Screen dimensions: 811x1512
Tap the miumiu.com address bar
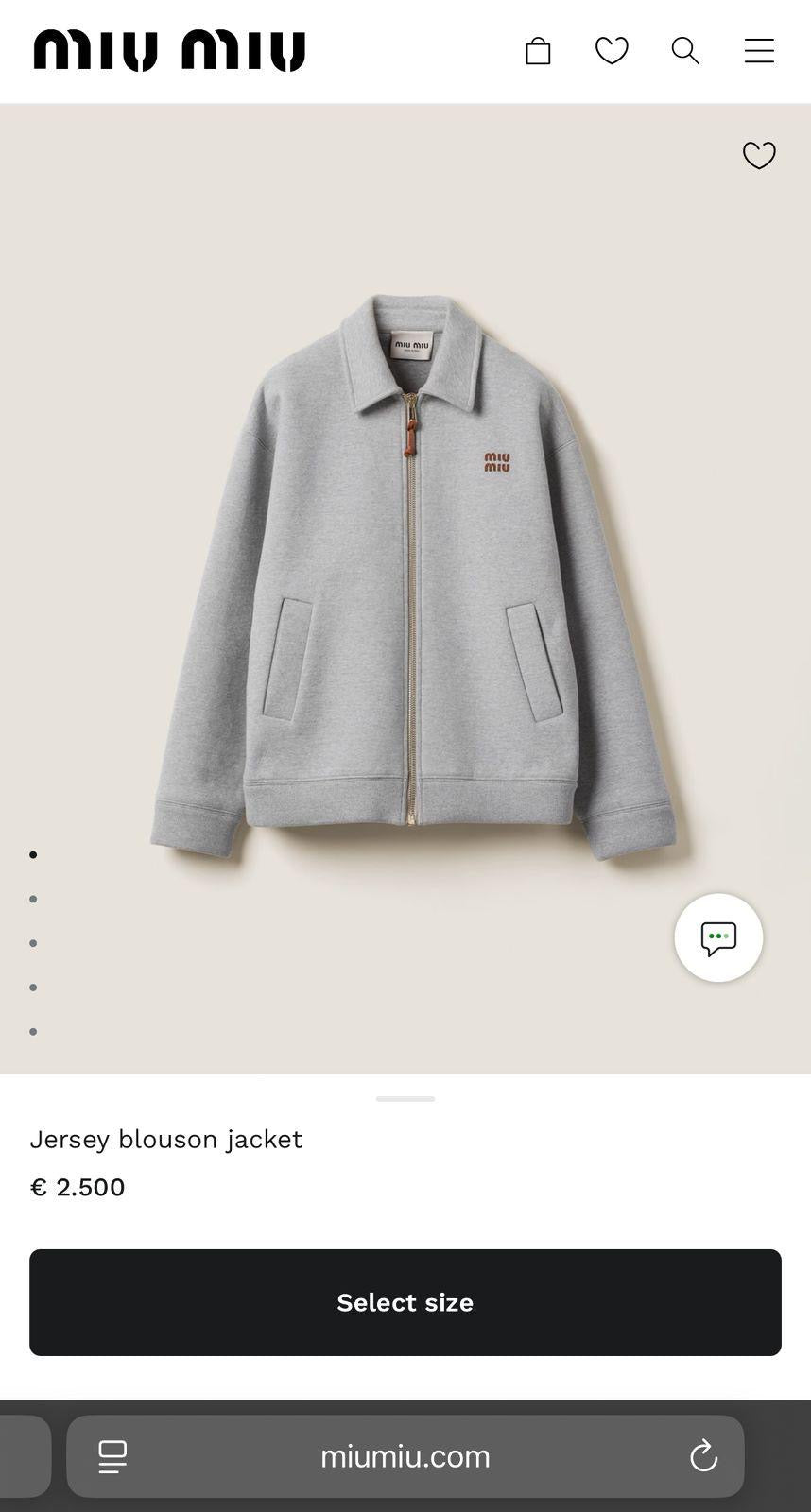(x=405, y=1456)
